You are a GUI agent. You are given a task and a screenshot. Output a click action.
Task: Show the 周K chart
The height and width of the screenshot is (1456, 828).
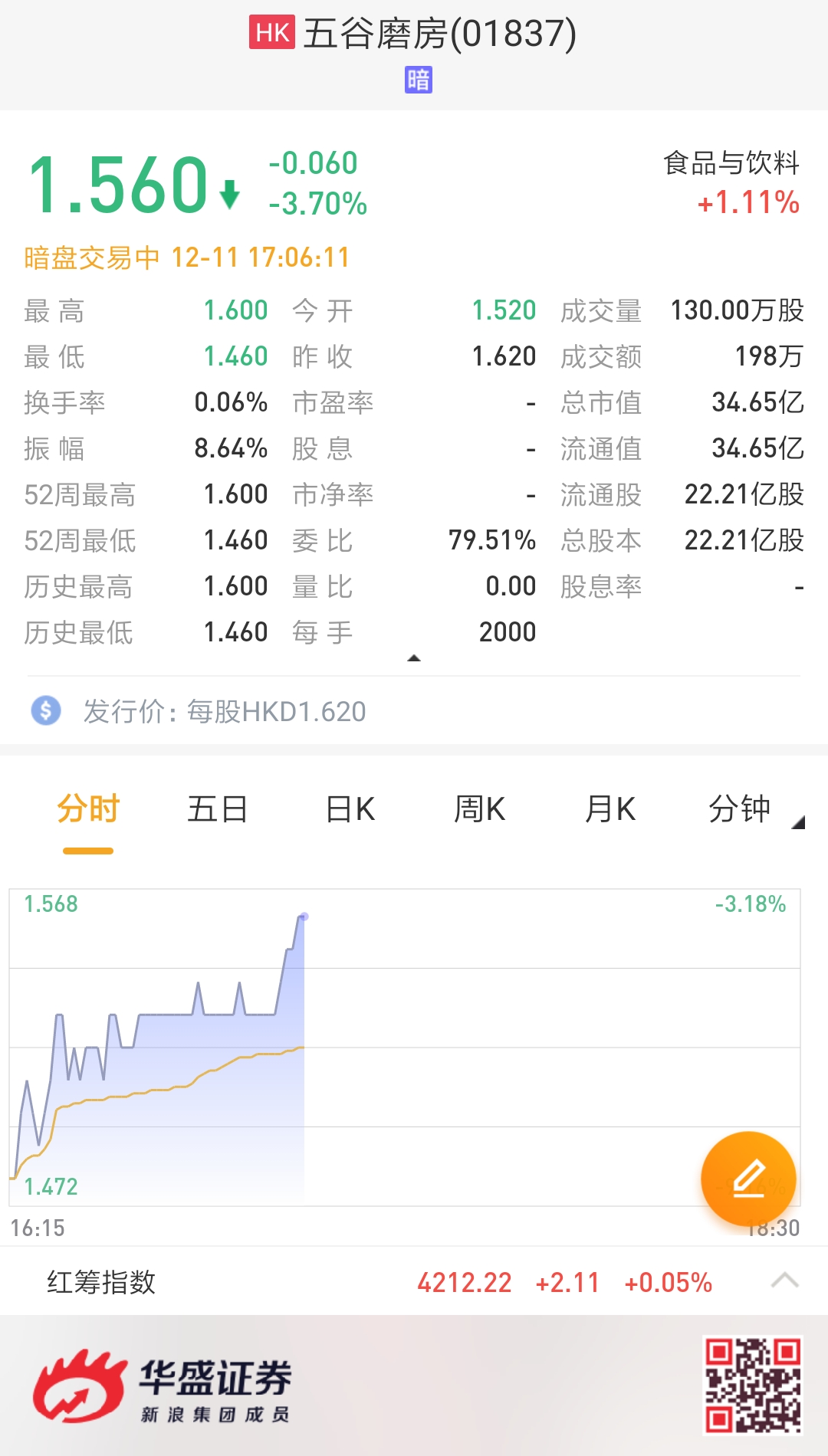pyautogui.click(x=479, y=809)
